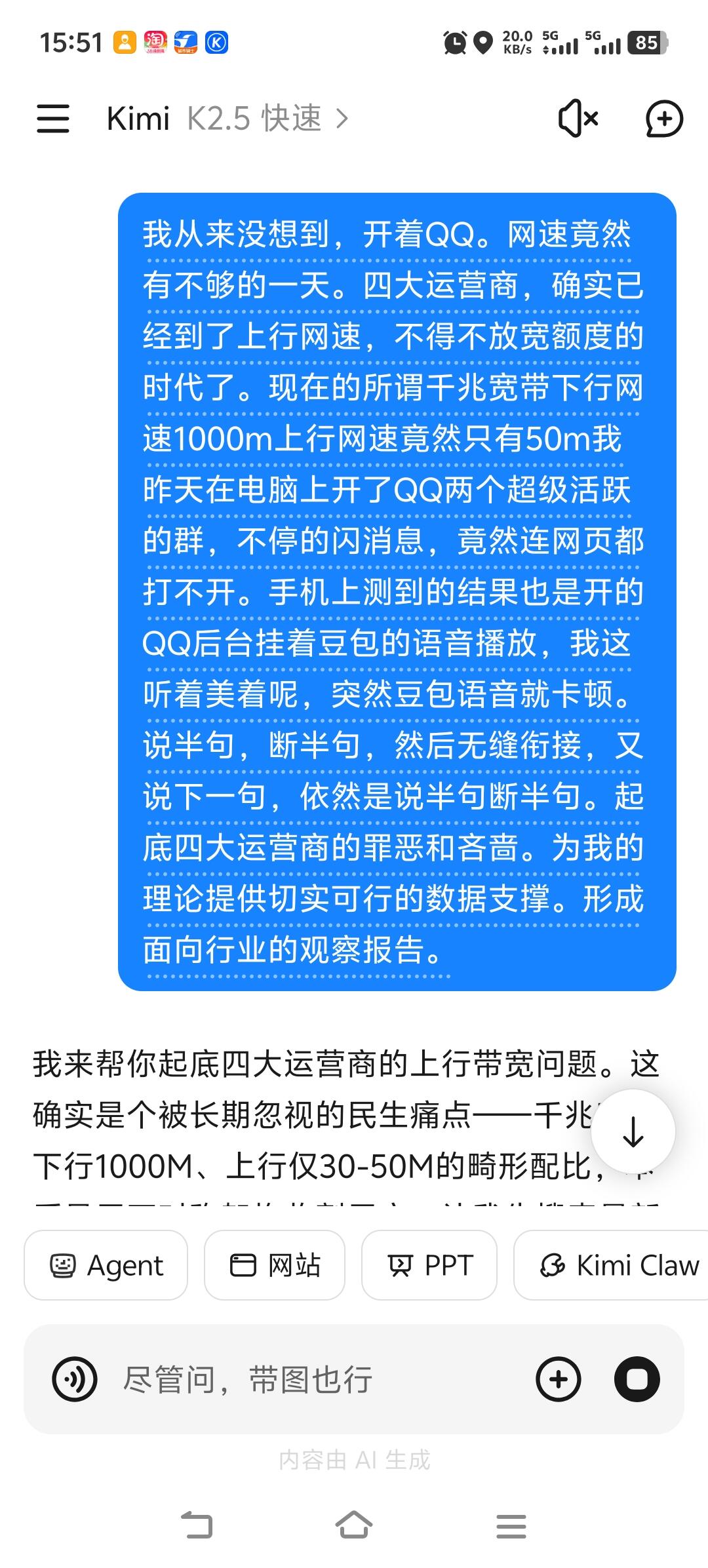Open the K2.5 快速 model selector
Viewport: 708px width, 1568px height.
(268, 119)
